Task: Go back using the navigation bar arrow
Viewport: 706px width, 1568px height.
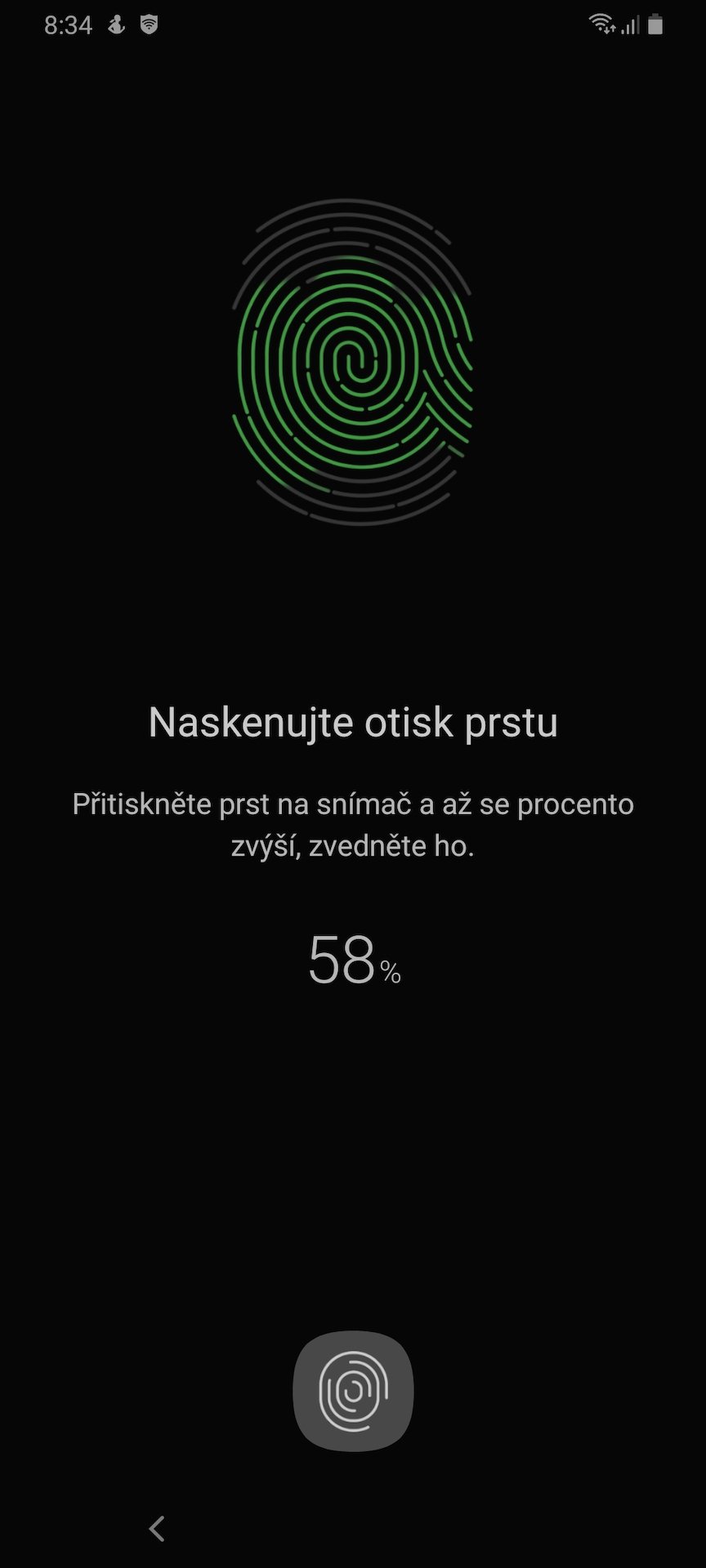Action: [x=157, y=1529]
